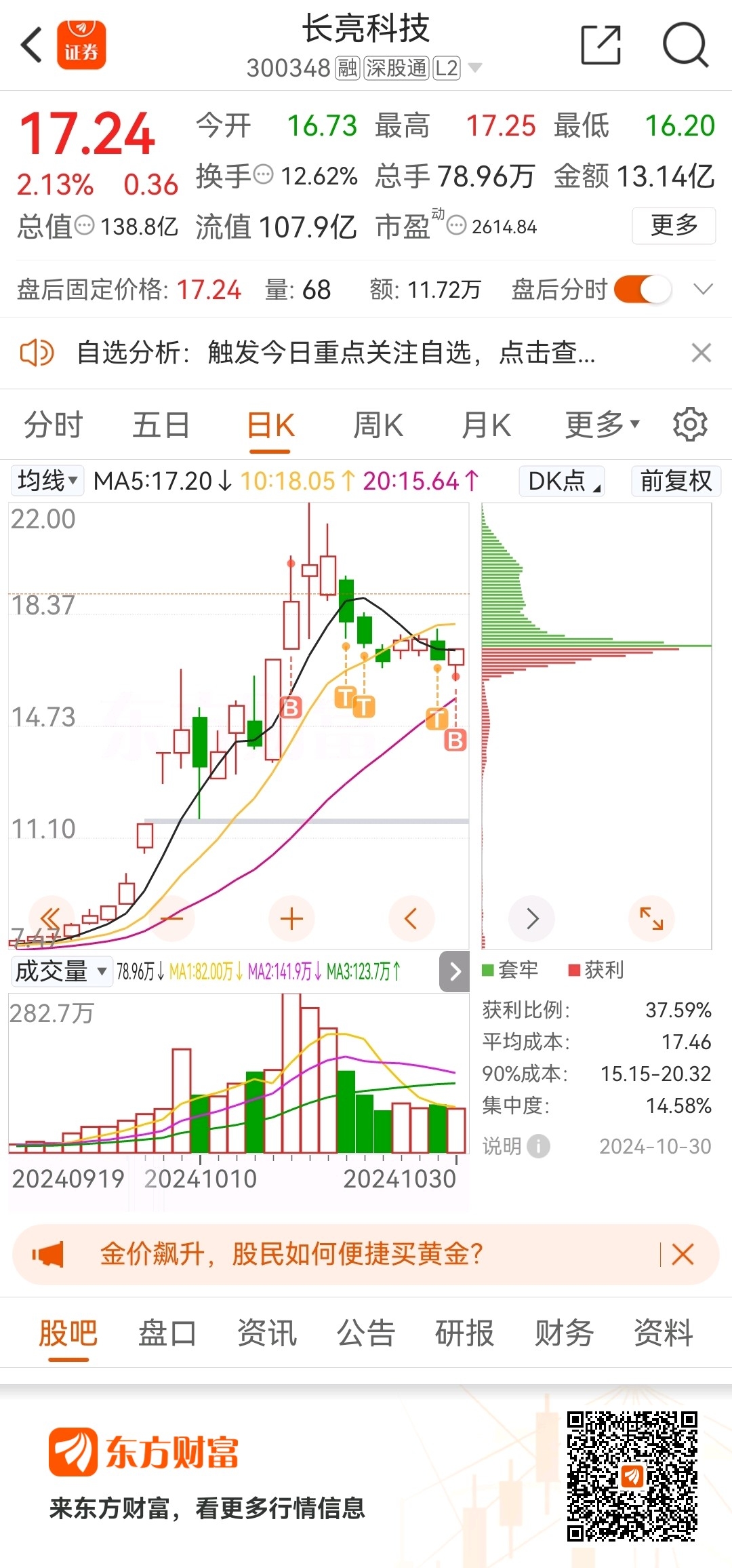Expand the chart to fullscreen

[651, 918]
